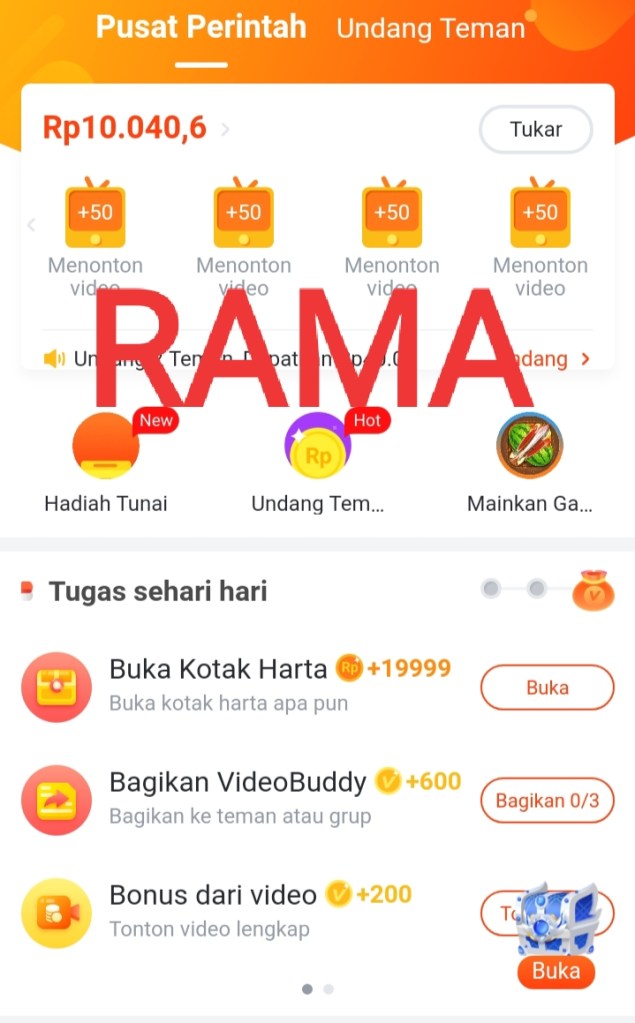Tap the Bagikan 0/3 button

pyautogui.click(x=547, y=801)
